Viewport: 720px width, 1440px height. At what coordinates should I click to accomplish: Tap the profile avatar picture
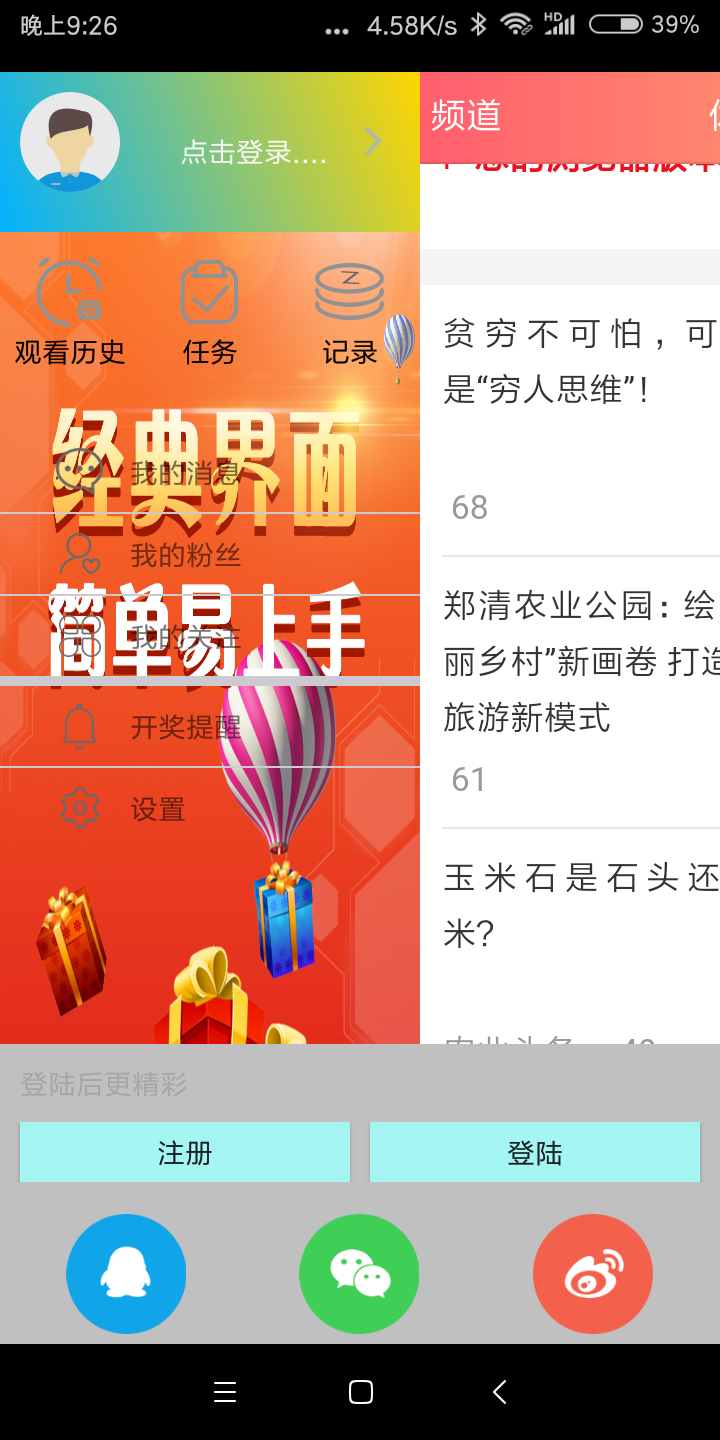click(70, 142)
